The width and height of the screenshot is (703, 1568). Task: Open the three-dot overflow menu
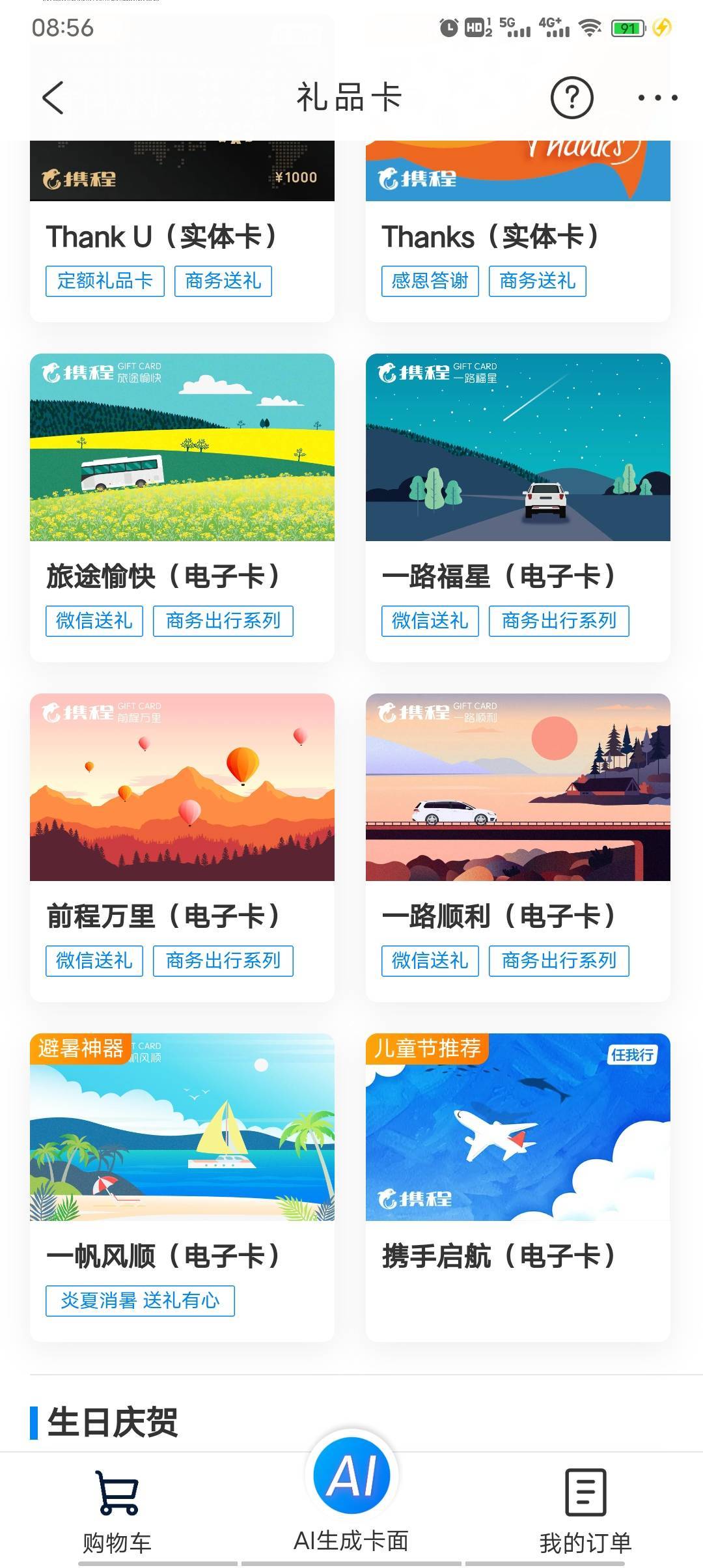click(657, 98)
